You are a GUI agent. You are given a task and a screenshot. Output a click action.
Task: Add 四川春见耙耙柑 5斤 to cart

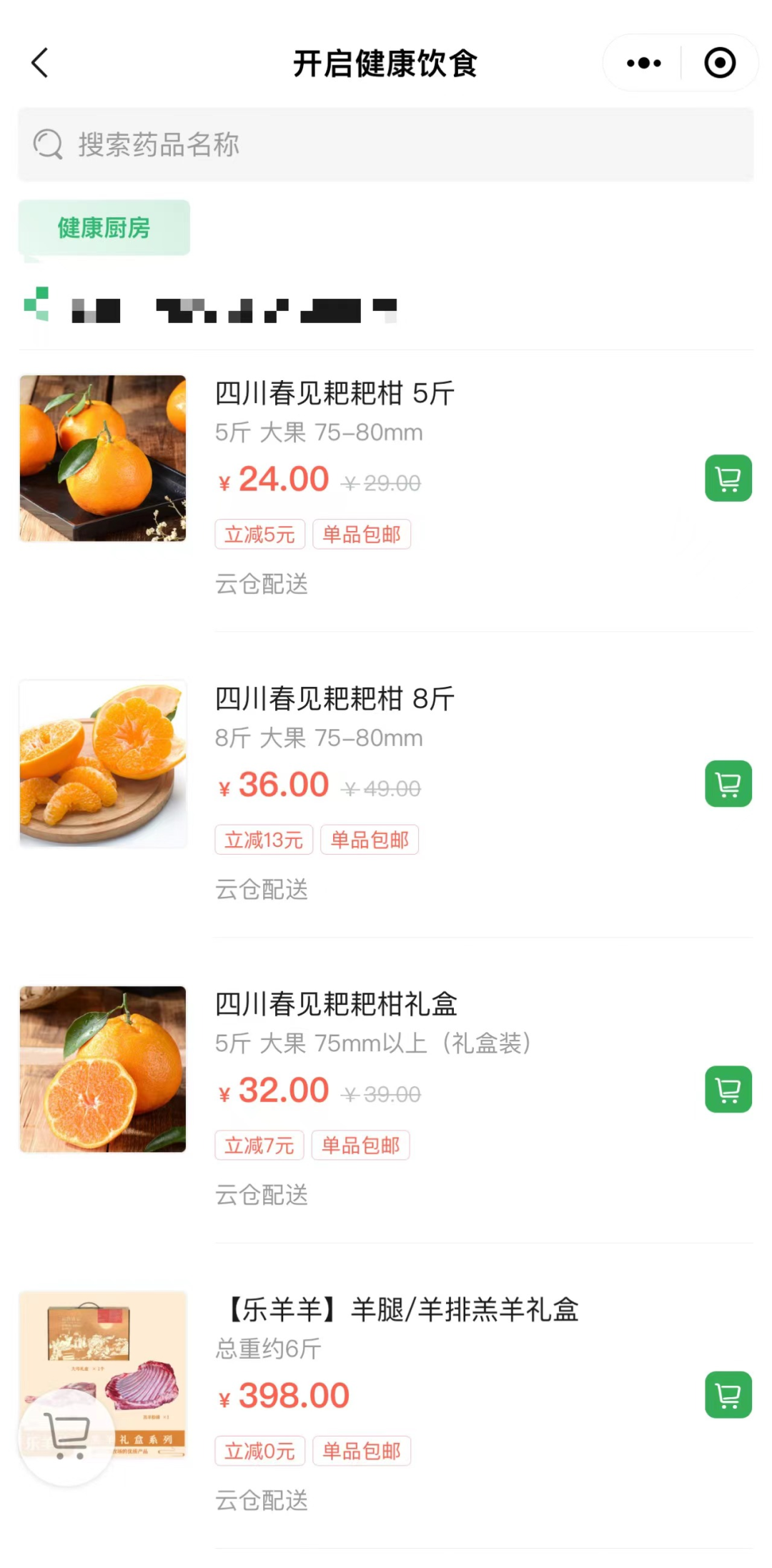pyautogui.click(x=728, y=478)
